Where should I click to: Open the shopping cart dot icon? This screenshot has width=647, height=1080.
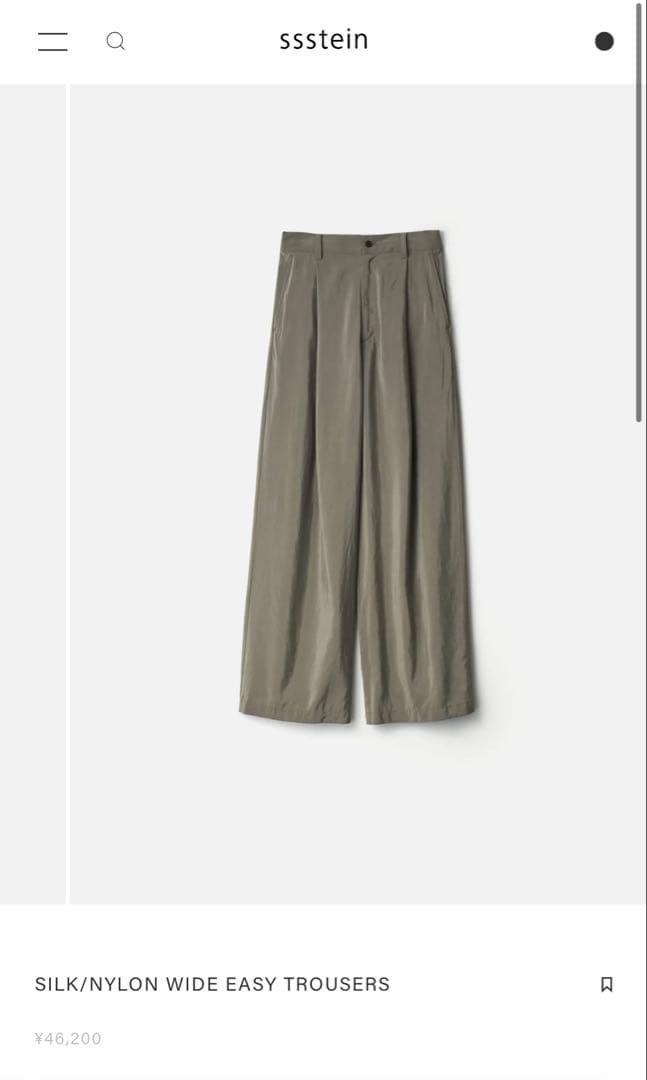click(x=604, y=41)
